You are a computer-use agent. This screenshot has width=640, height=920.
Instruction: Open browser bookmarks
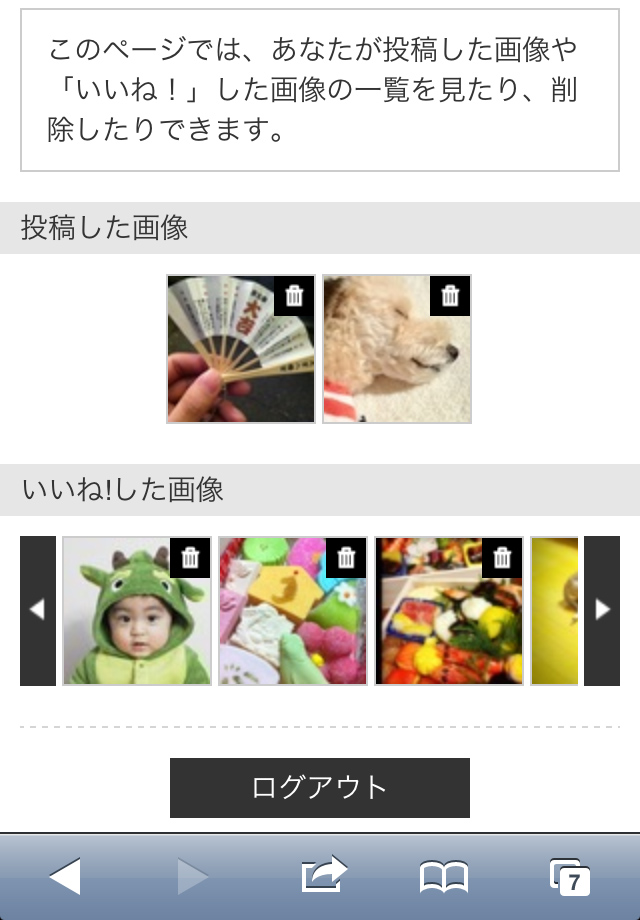click(x=443, y=877)
